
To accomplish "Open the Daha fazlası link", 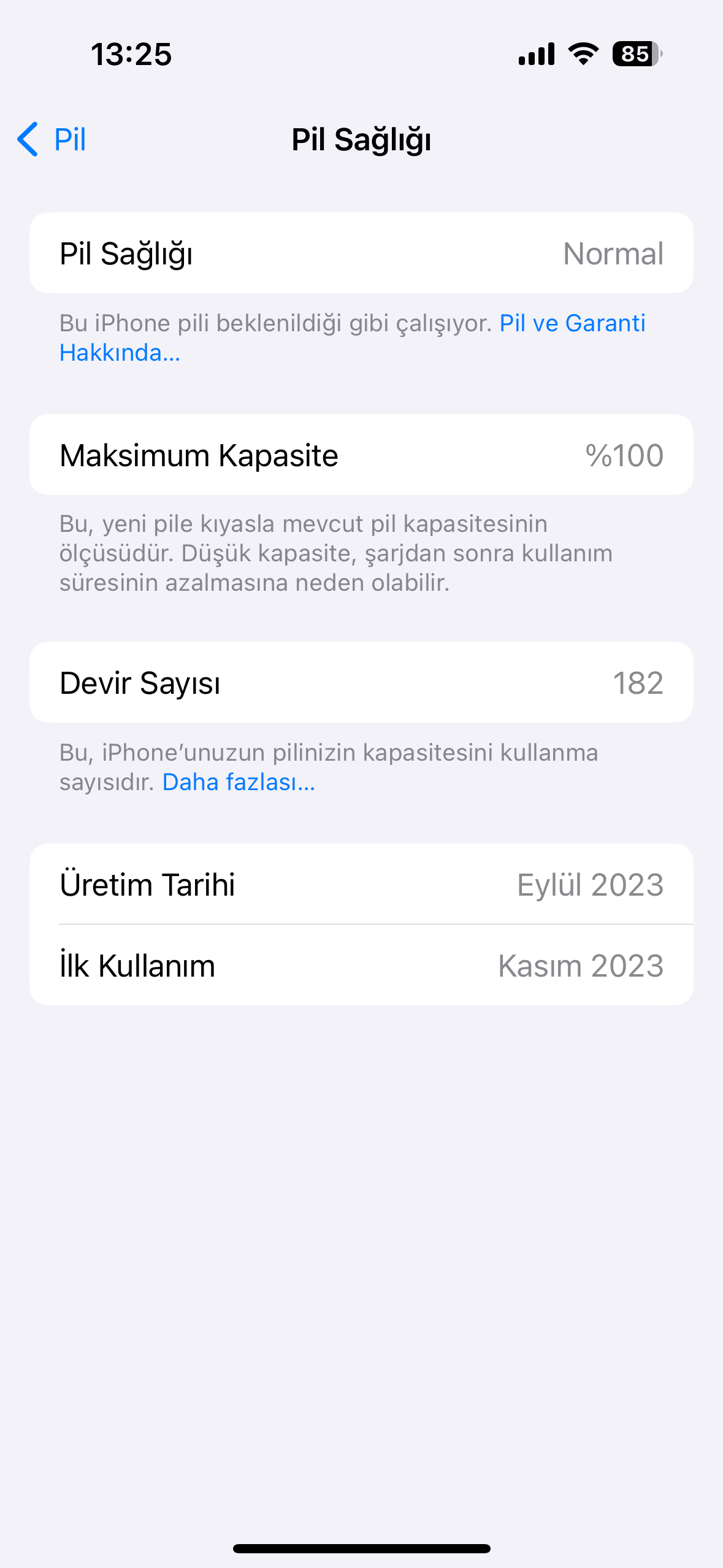I will pos(239,782).
